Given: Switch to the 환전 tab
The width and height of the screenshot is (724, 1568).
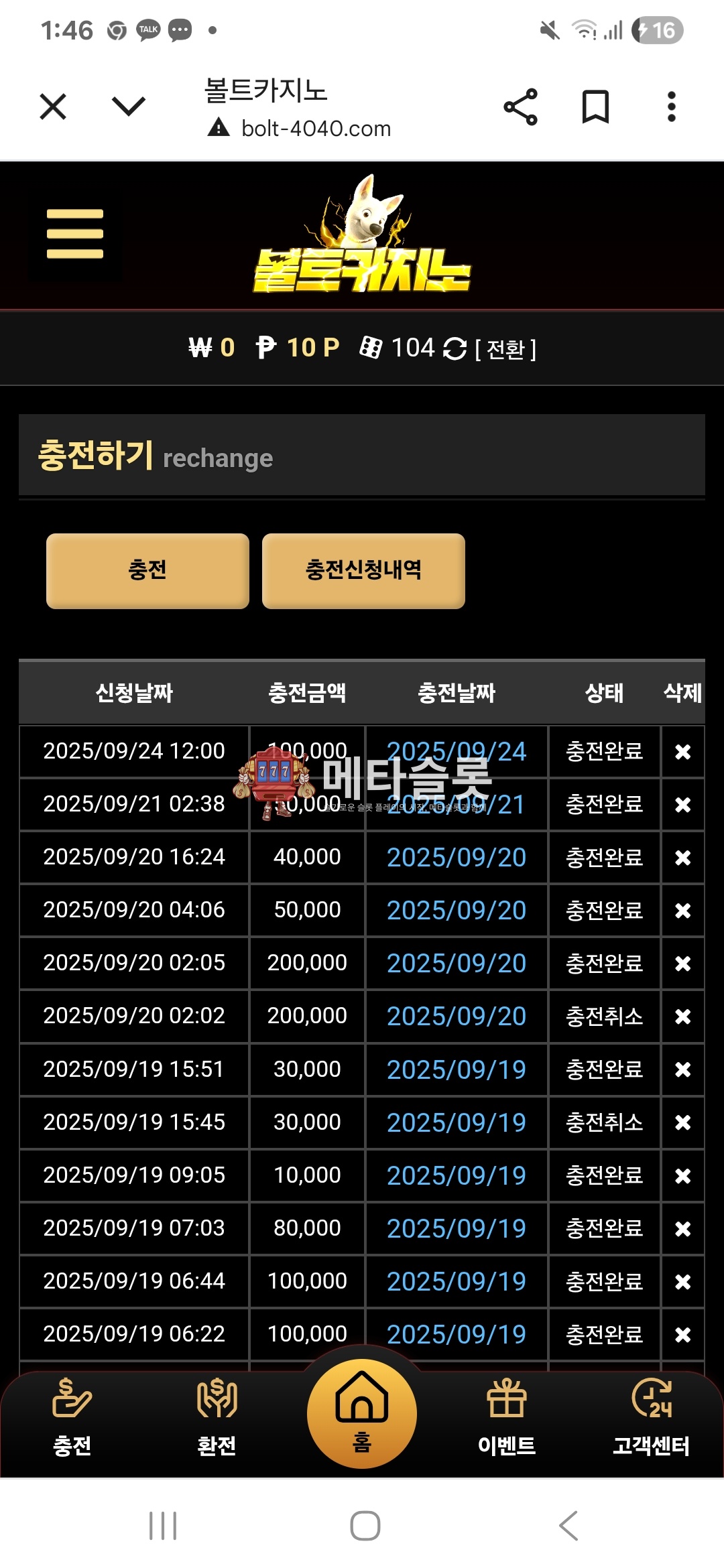Looking at the screenshot, I should tap(217, 1417).
